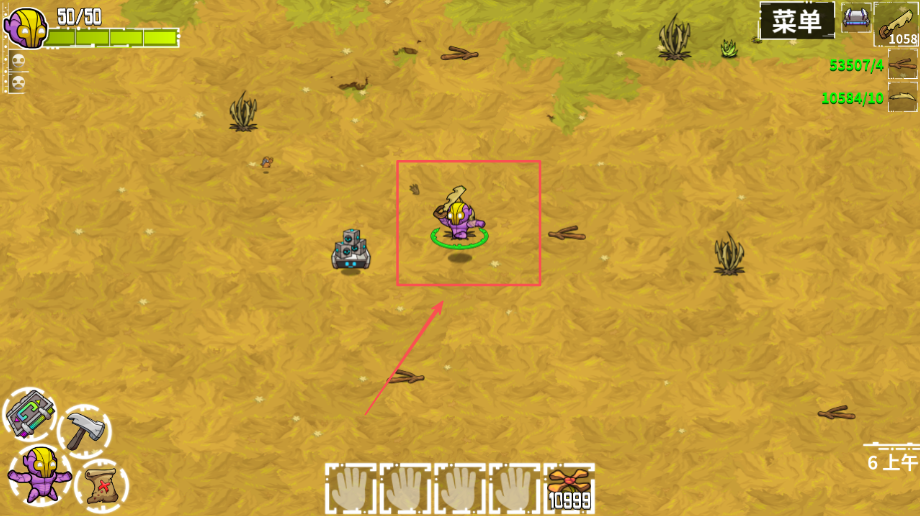Open the 菜单 menu button
Image resolution: width=920 pixels, height=516 pixels.
(x=797, y=20)
